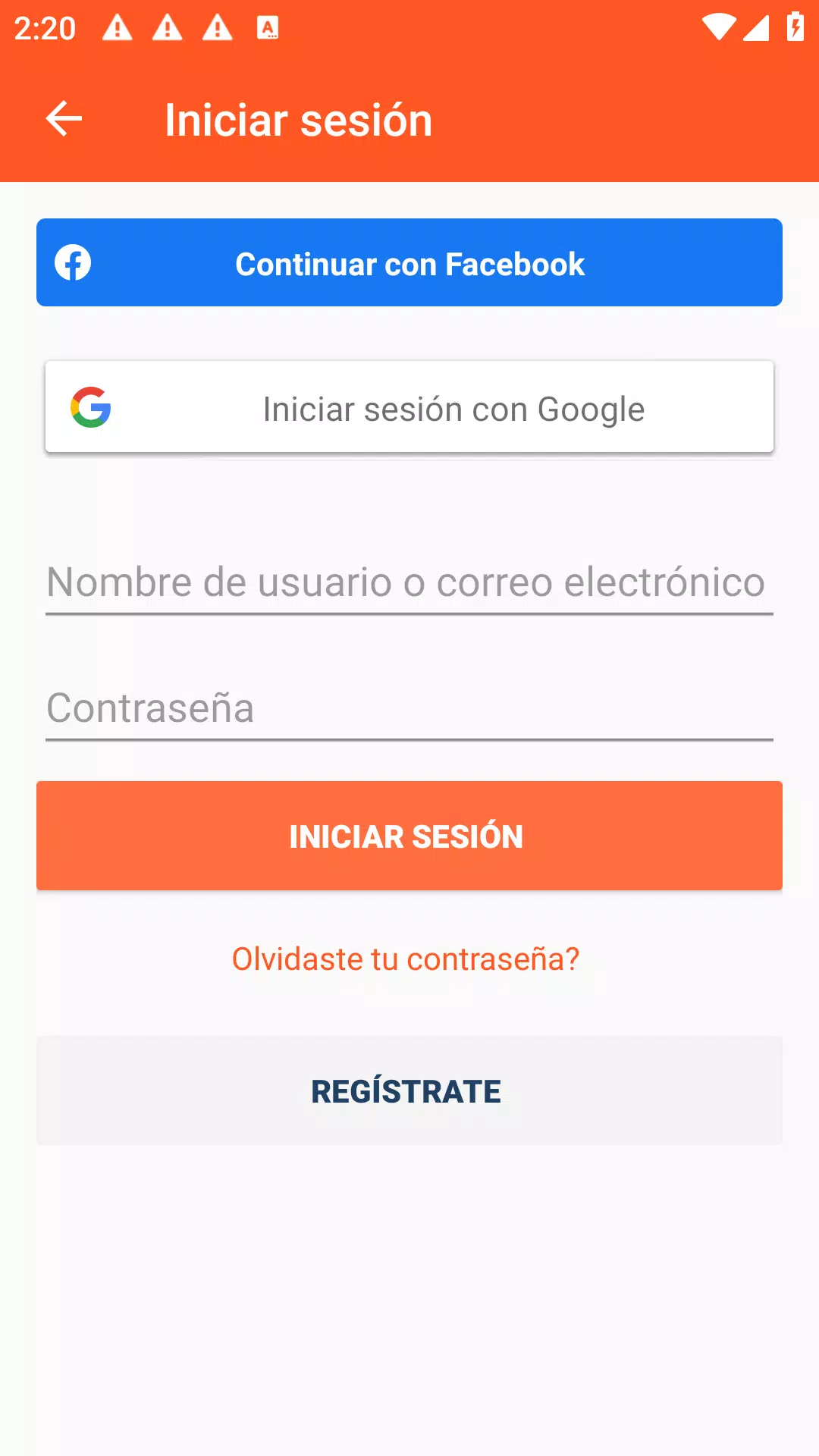Tap the REGÍSTRATE button

pyautogui.click(x=409, y=1090)
